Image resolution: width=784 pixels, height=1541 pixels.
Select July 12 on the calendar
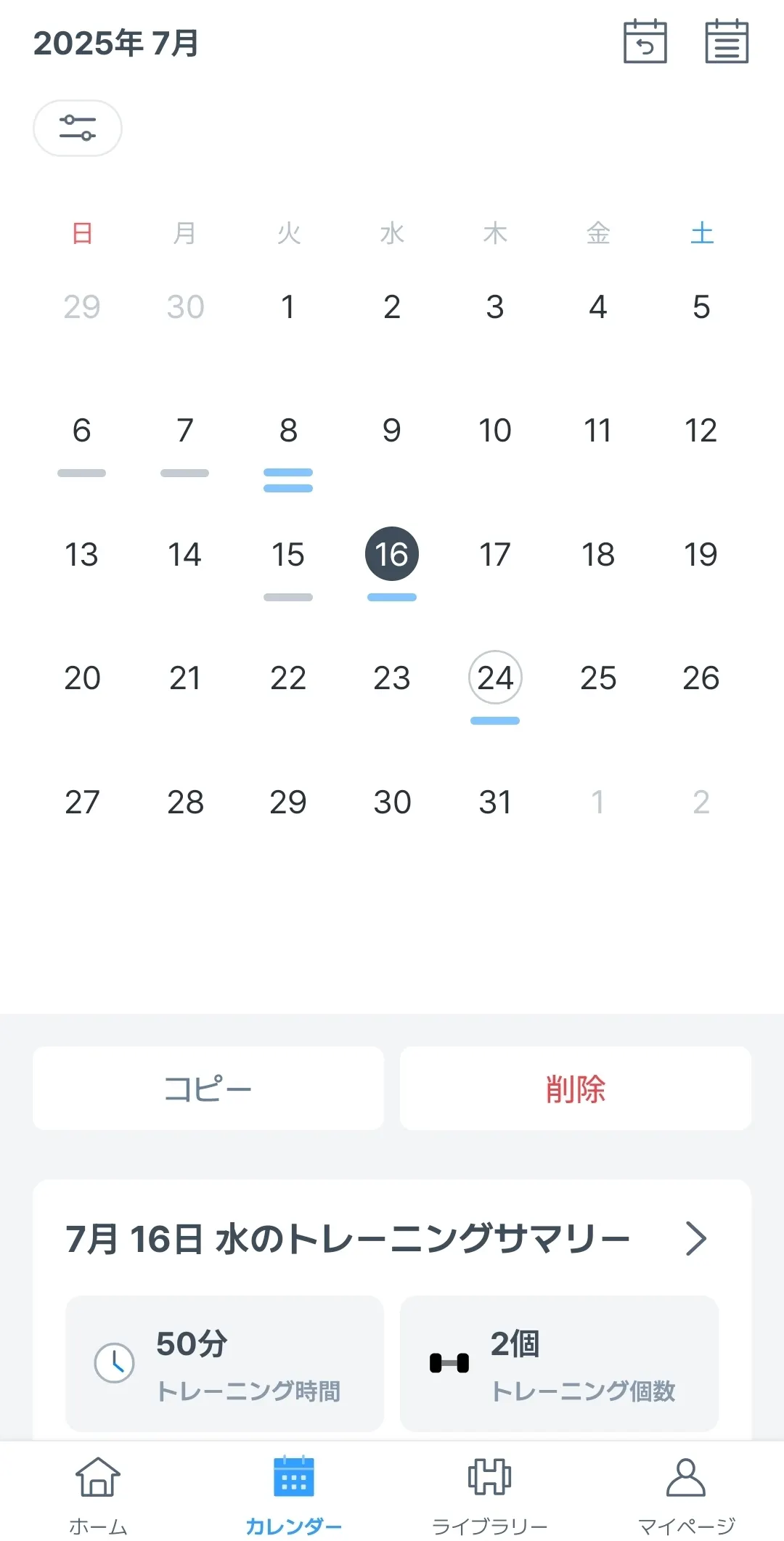701,431
